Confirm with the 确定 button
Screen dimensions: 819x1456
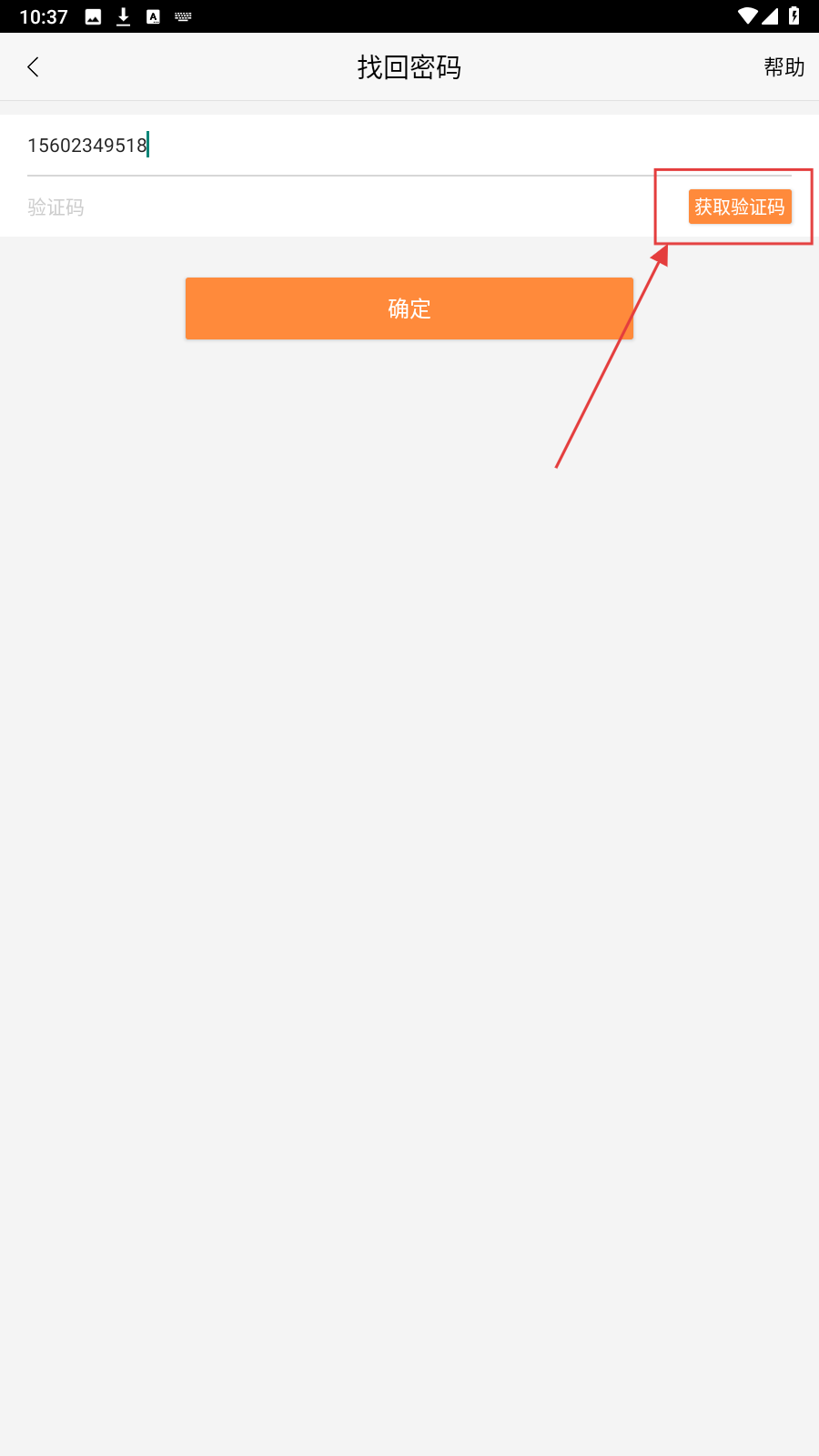point(409,308)
